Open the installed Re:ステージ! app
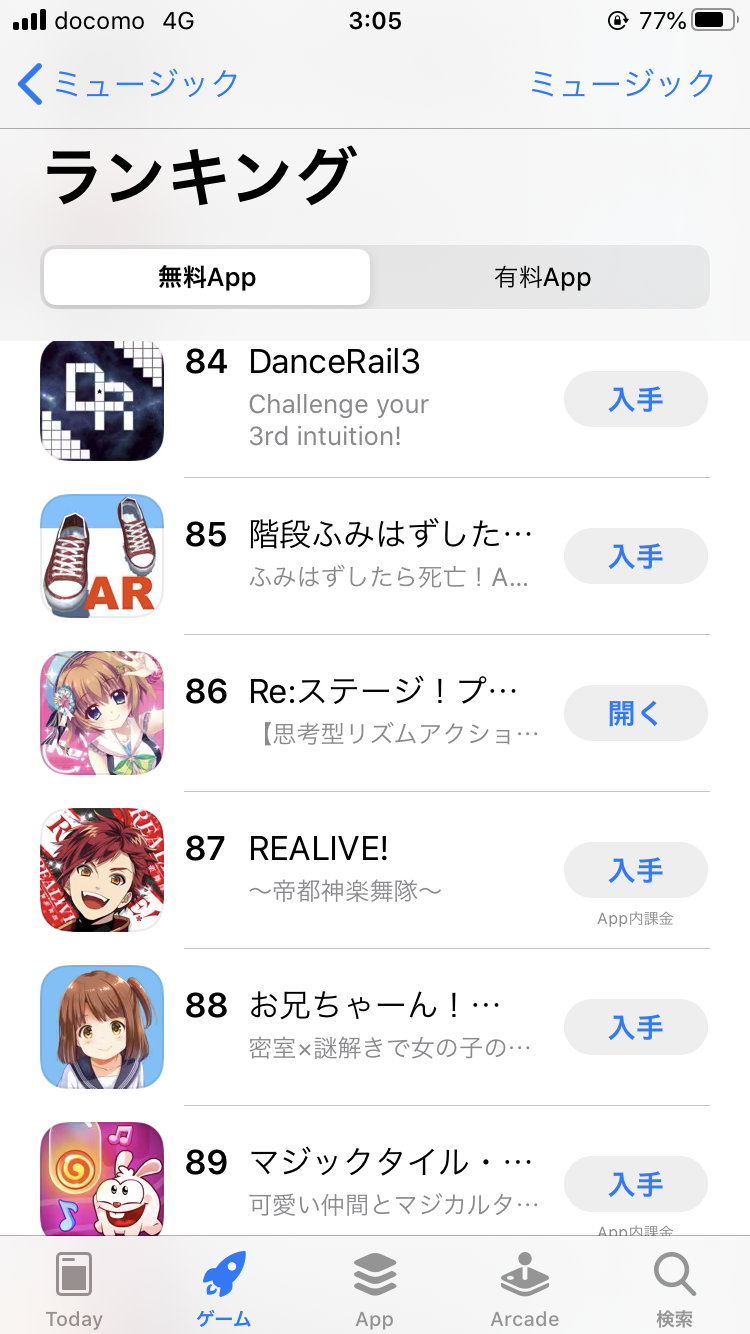The image size is (750, 1334). [635, 713]
